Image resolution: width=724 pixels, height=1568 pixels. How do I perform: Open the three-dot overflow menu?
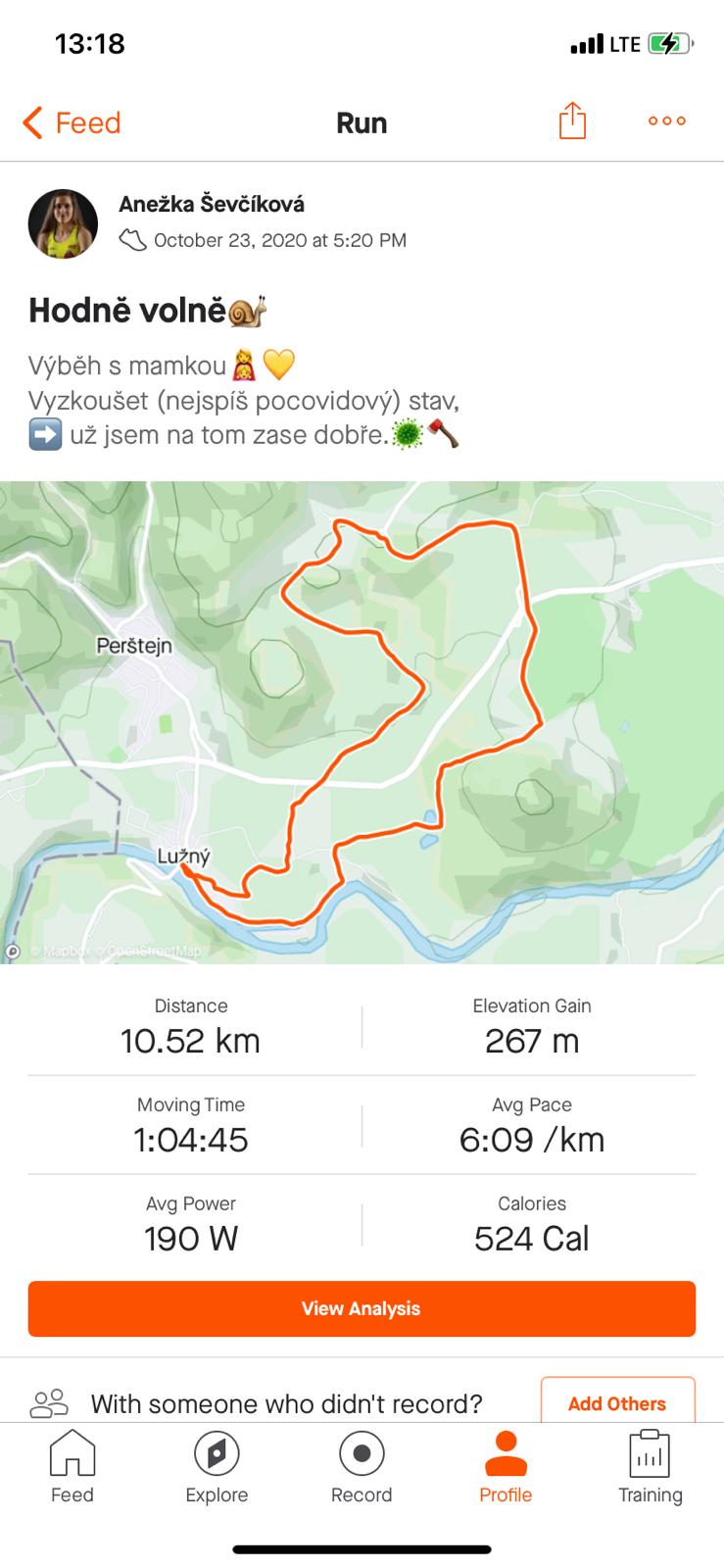667,122
